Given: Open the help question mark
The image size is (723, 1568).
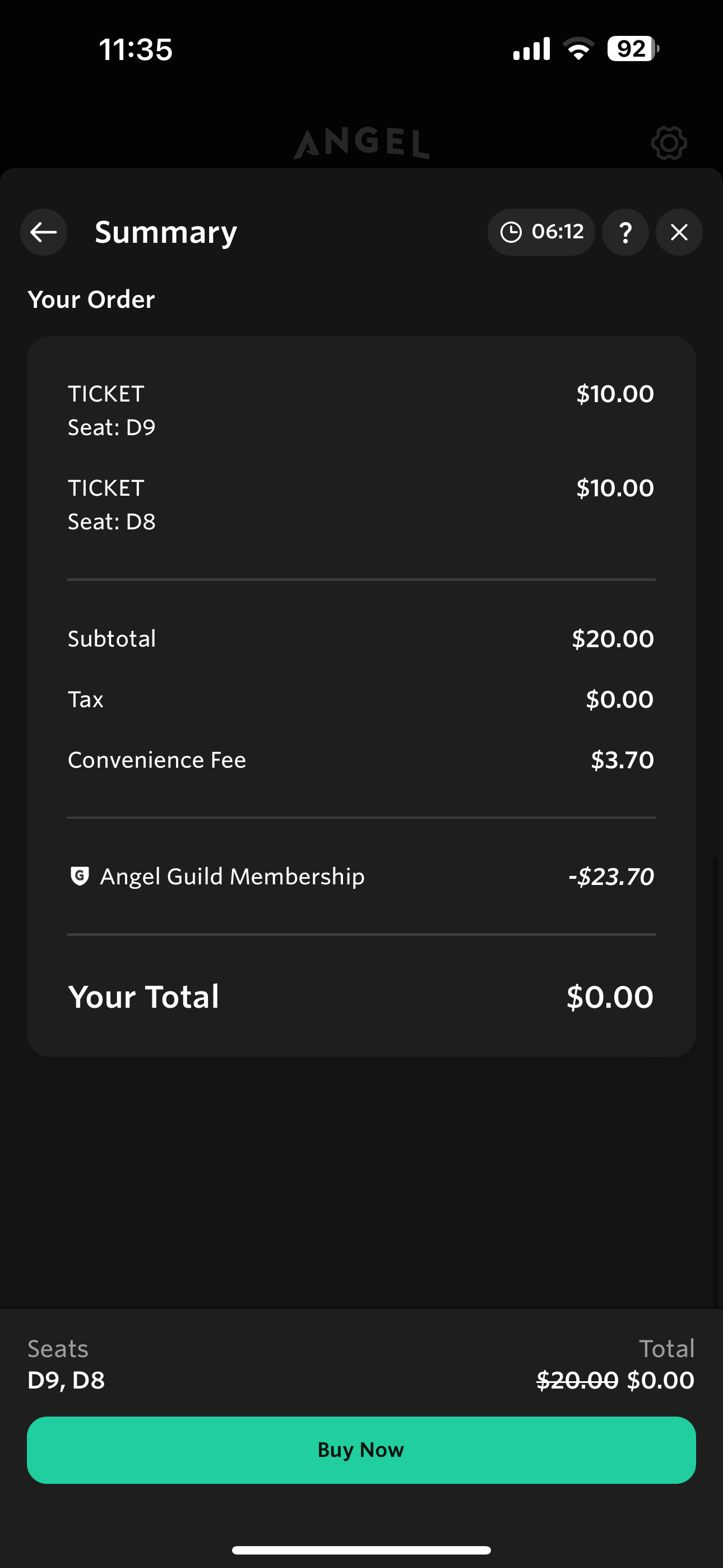Looking at the screenshot, I should (625, 232).
